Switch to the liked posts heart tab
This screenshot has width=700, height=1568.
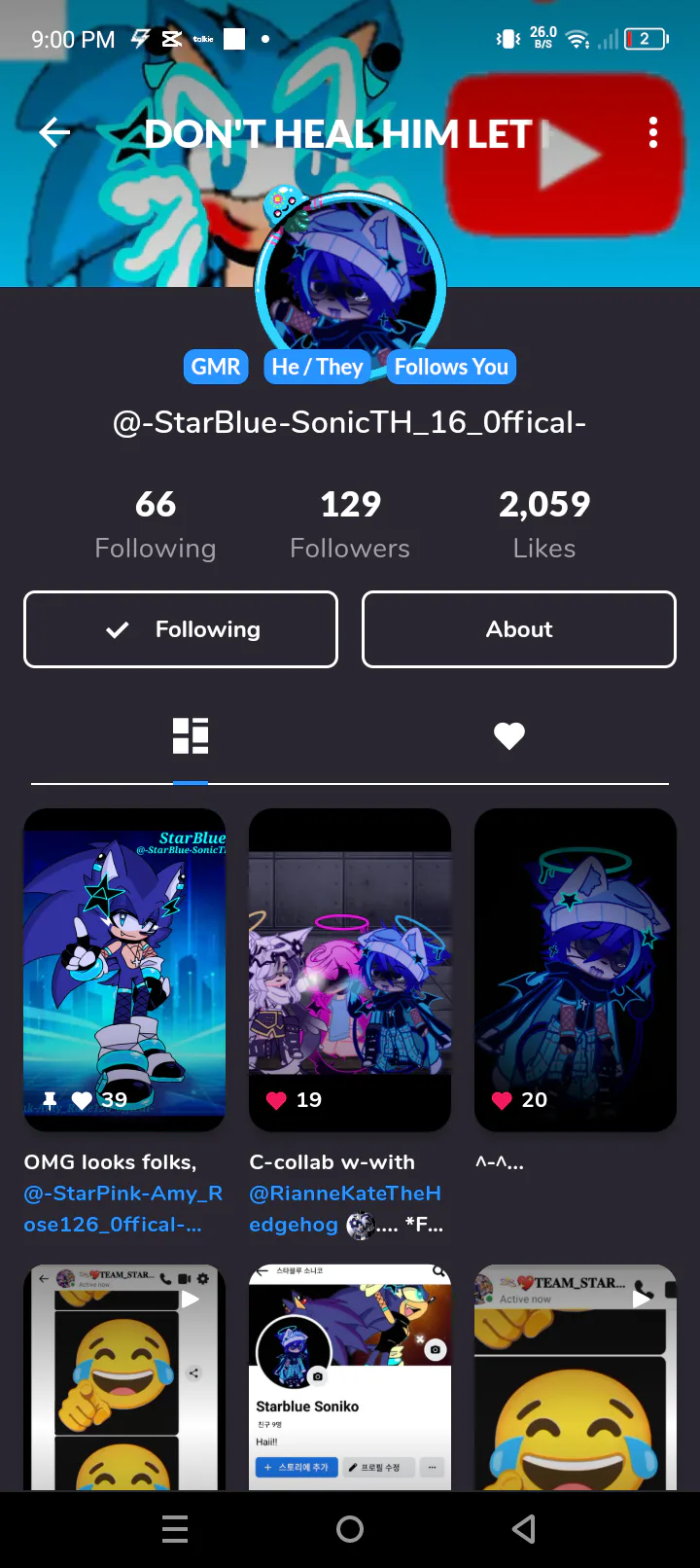pyautogui.click(x=509, y=736)
